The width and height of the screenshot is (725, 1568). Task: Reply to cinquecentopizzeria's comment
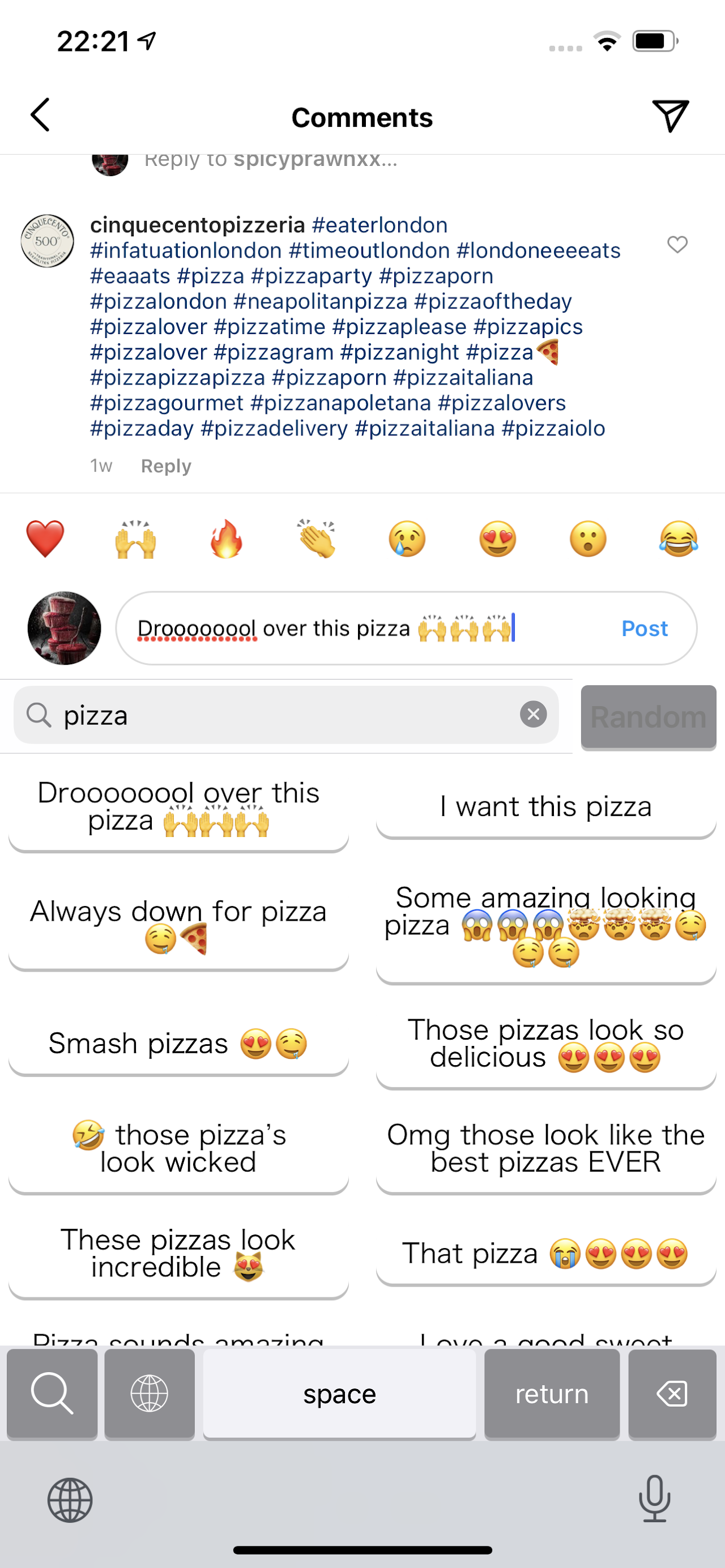[x=165, y=466]
